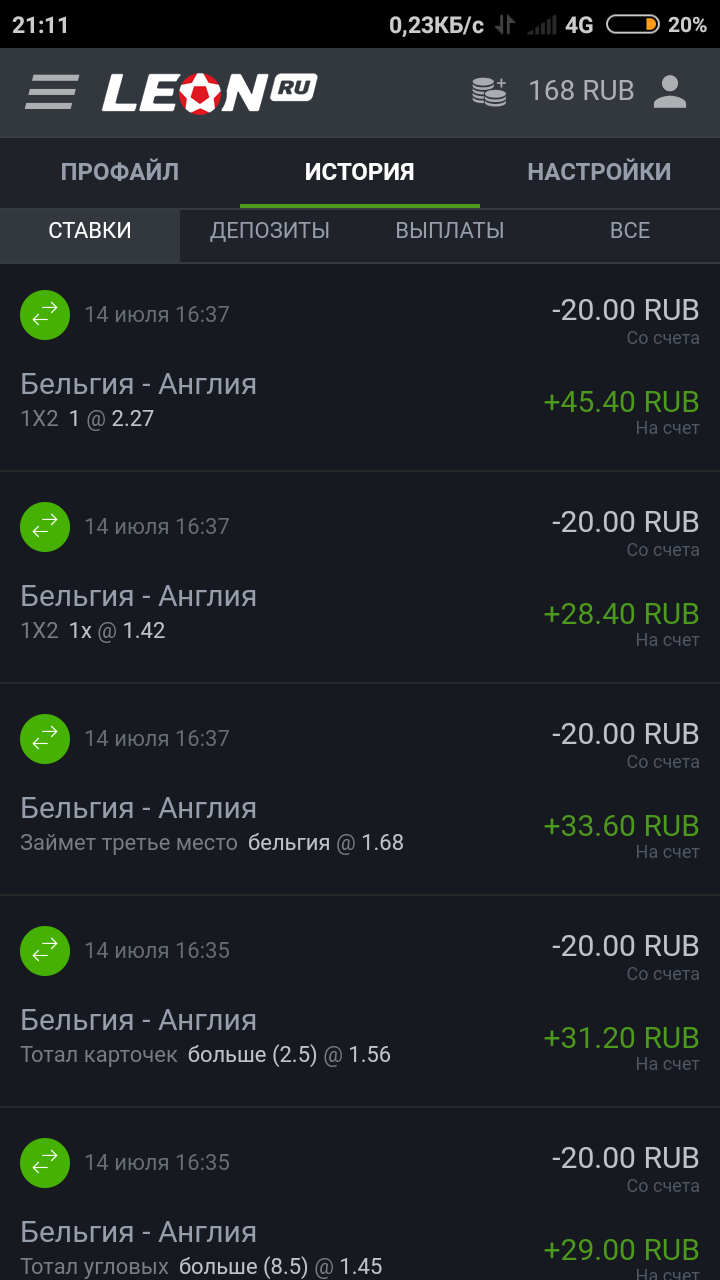720x1280 pixels.
Task: Show the СТАВКИ history filter
Action: [x=90, y=231]
